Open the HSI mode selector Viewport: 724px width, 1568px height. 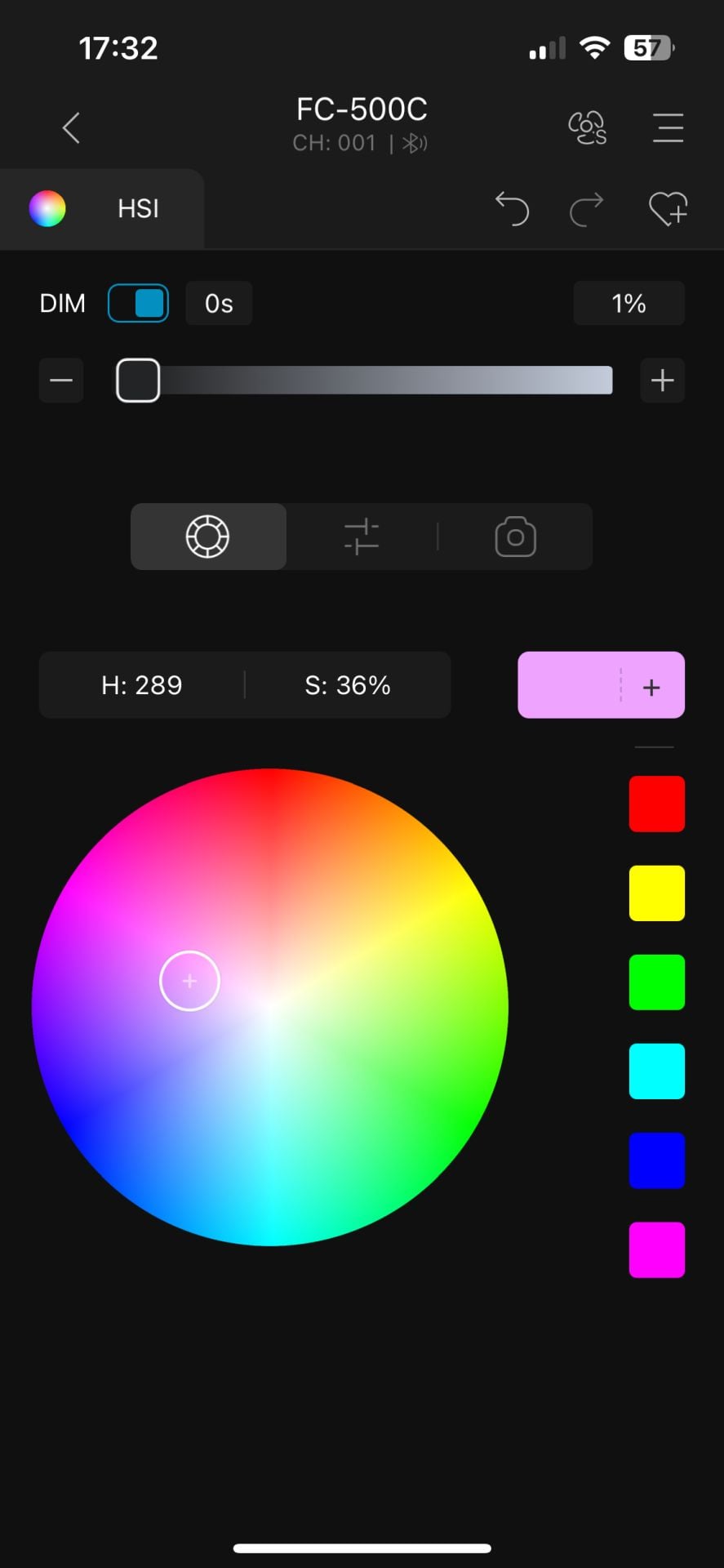[102, 209]
